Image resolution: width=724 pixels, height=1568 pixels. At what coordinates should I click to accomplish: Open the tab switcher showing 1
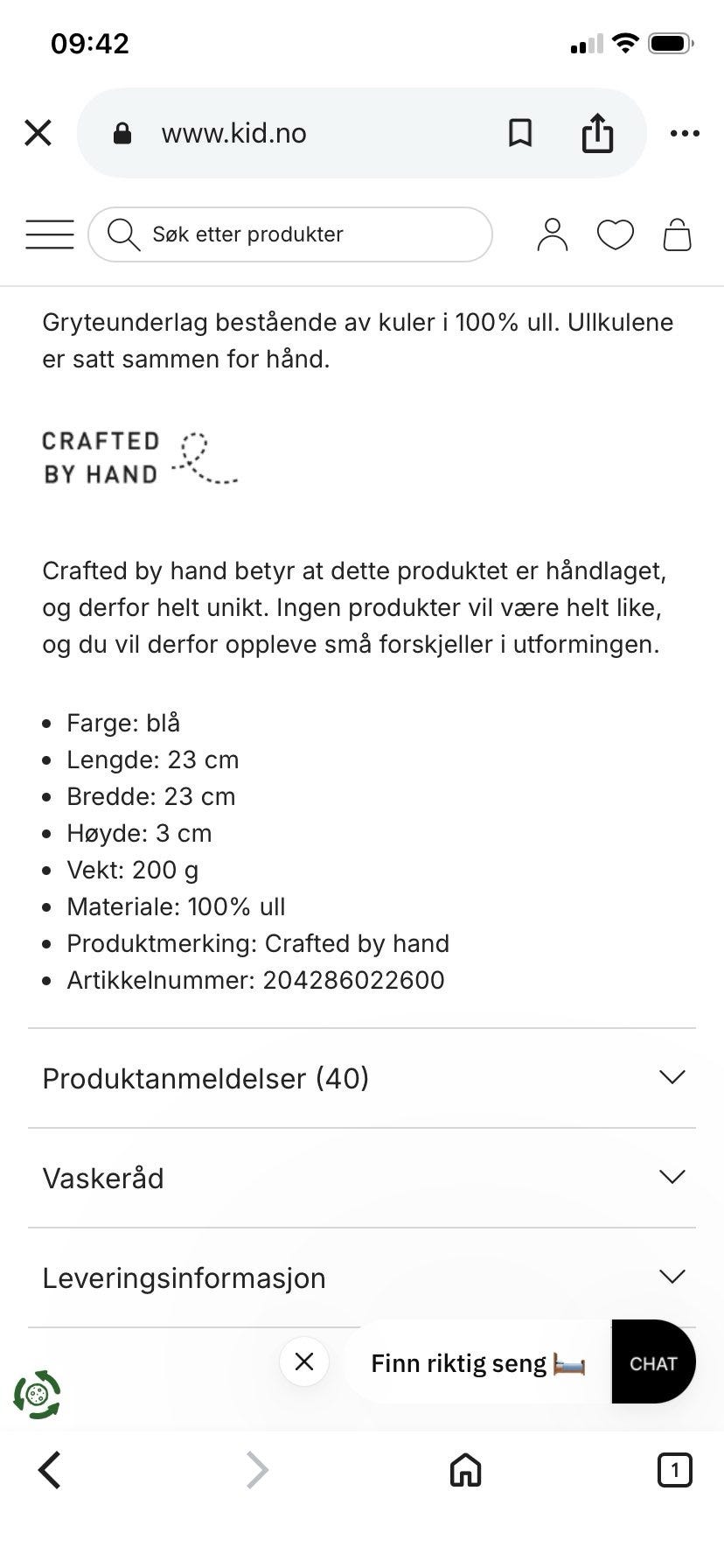(673, 1470)
